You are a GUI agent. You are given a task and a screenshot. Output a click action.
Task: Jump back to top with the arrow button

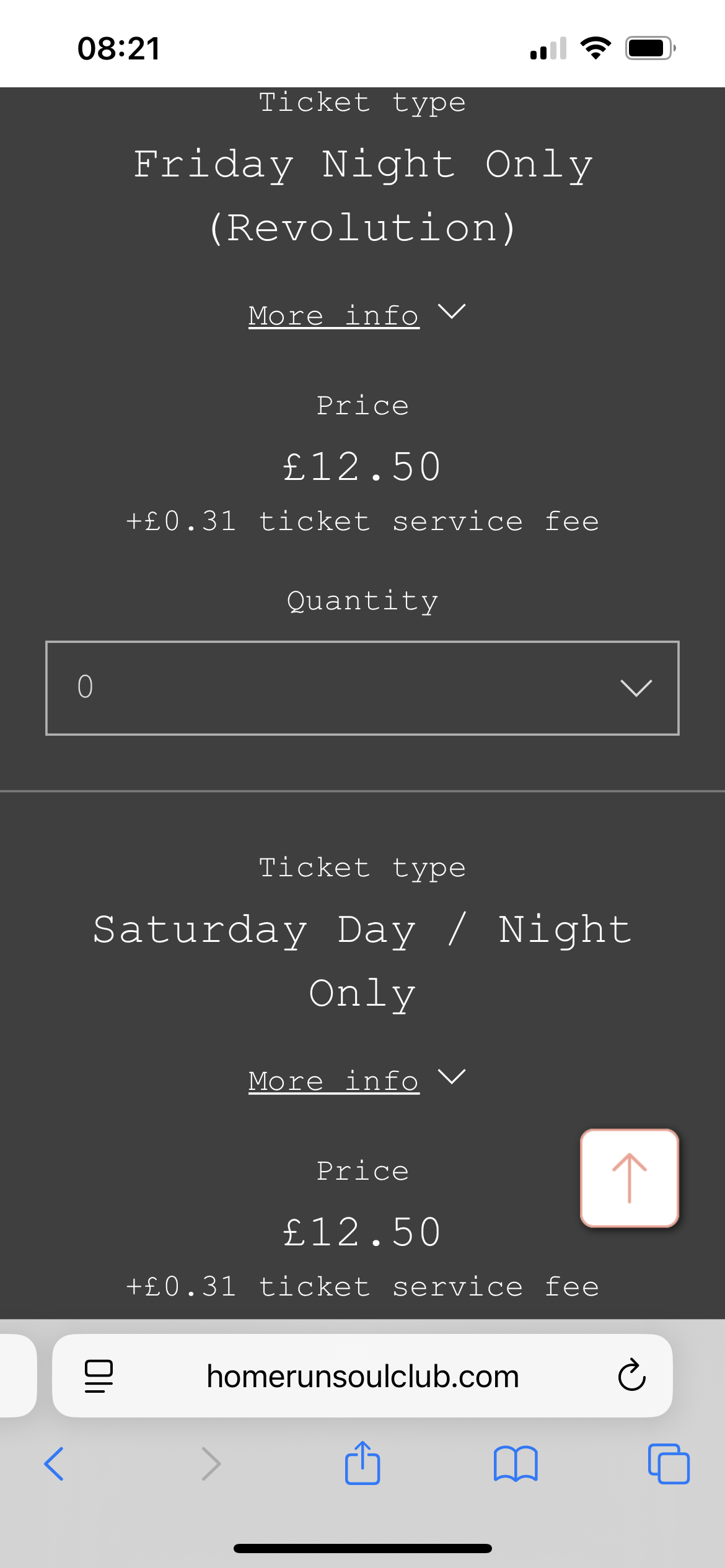[x=629, y=1177]
